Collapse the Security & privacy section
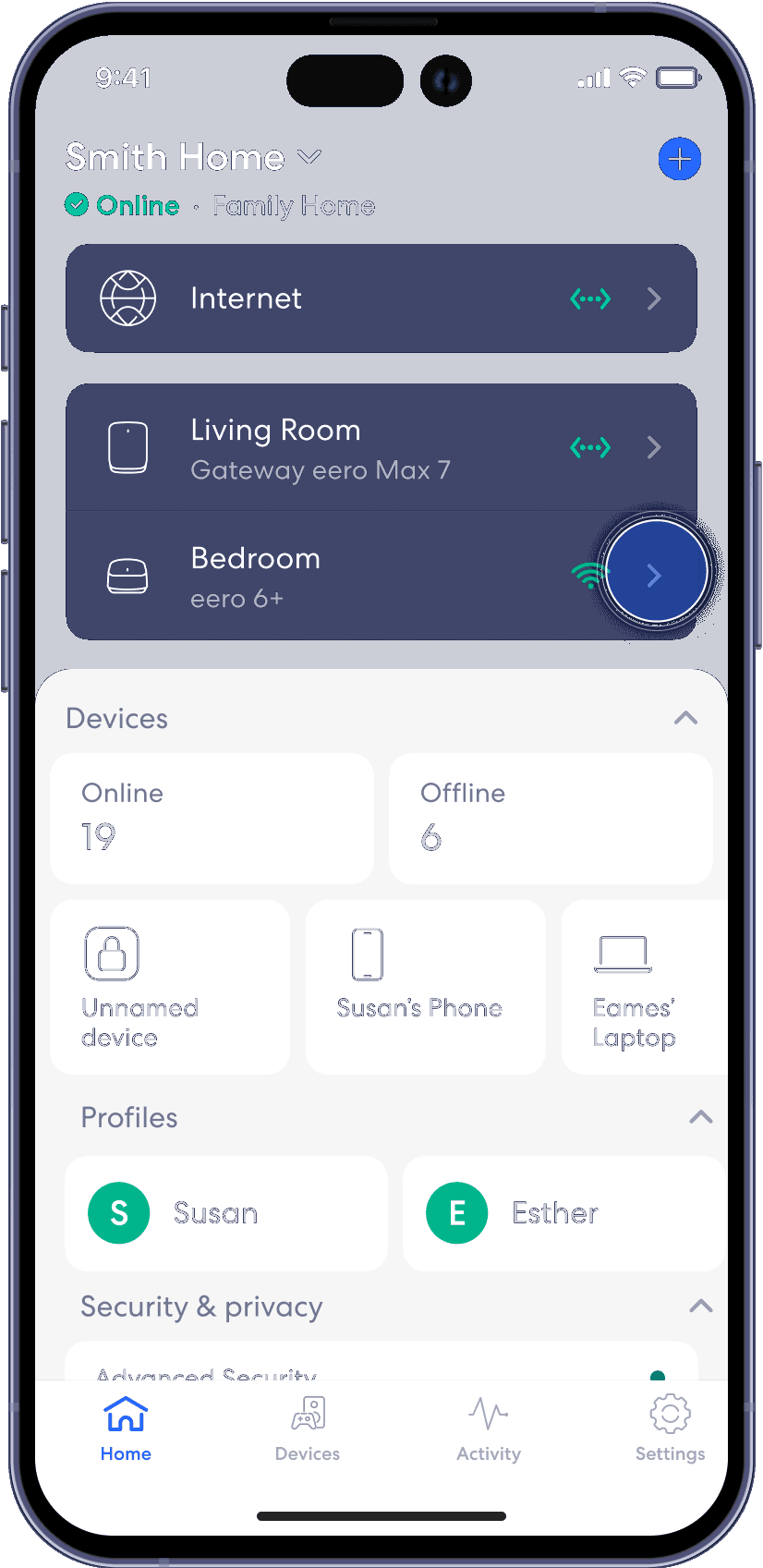Viewport: 763px width, 1568px height. [x=700, y=1307]
